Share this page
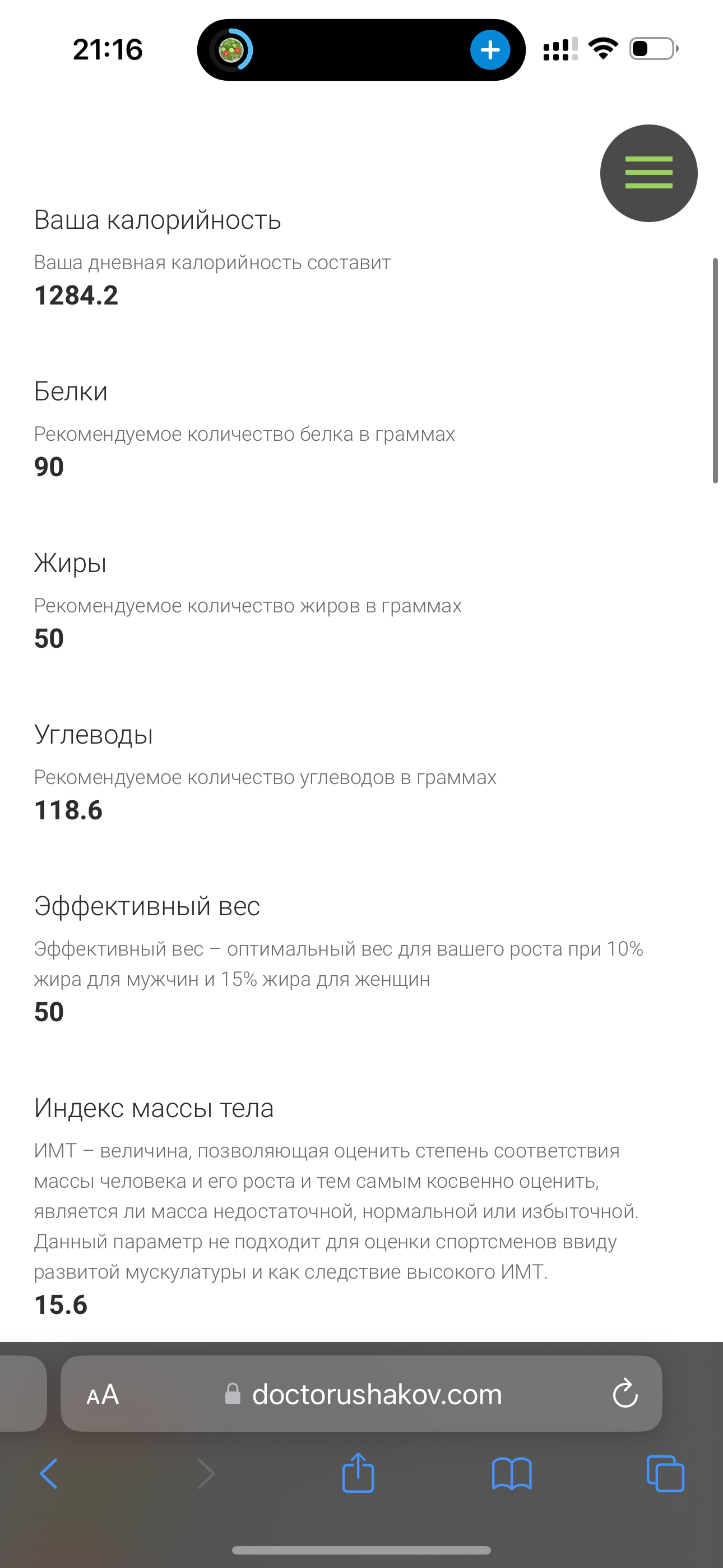Viewport: 723px width, 1568px height. (358, 1473)
